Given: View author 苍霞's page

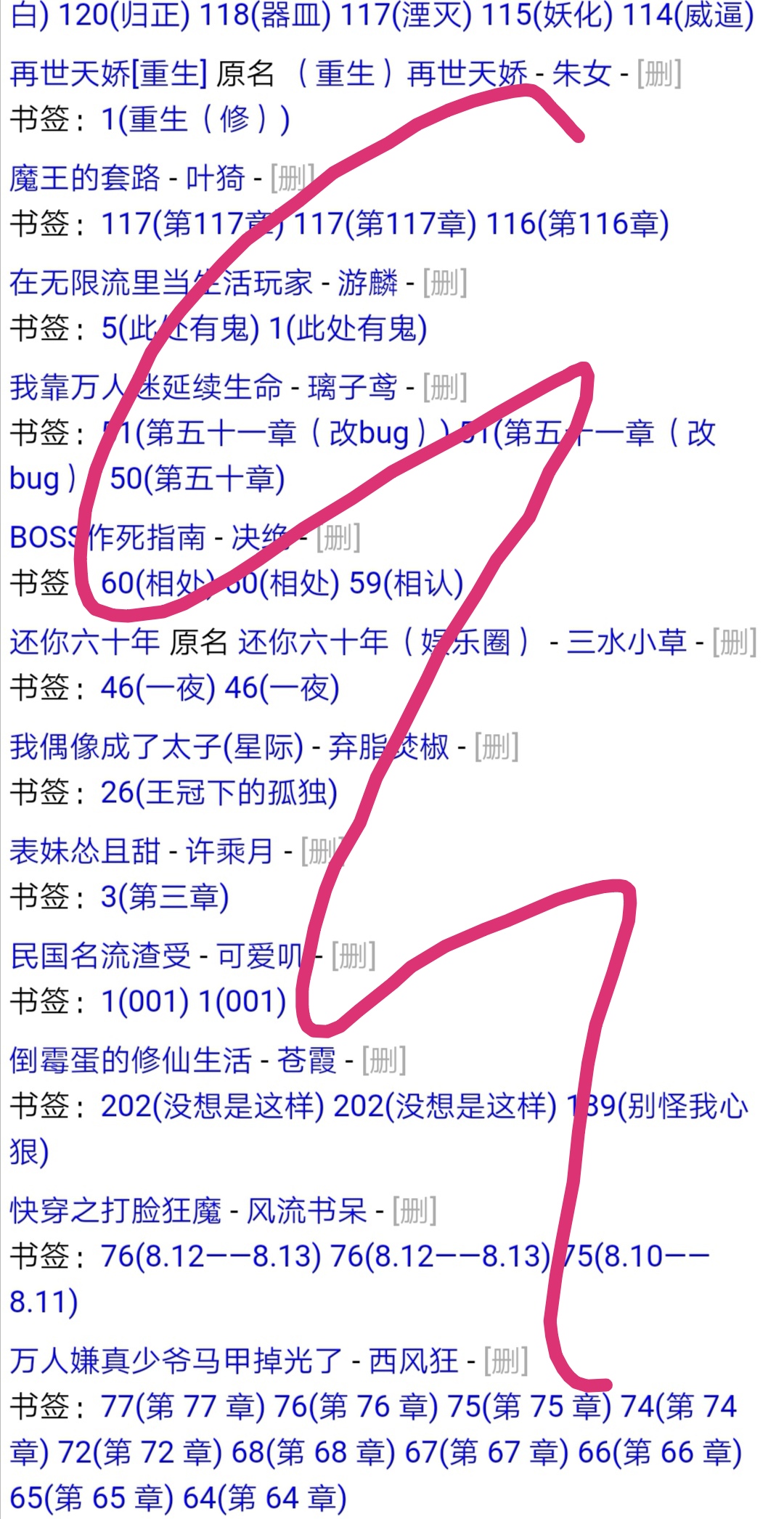Looking at the screenshot, I should pyautogui.click(x=307, y=1061).
